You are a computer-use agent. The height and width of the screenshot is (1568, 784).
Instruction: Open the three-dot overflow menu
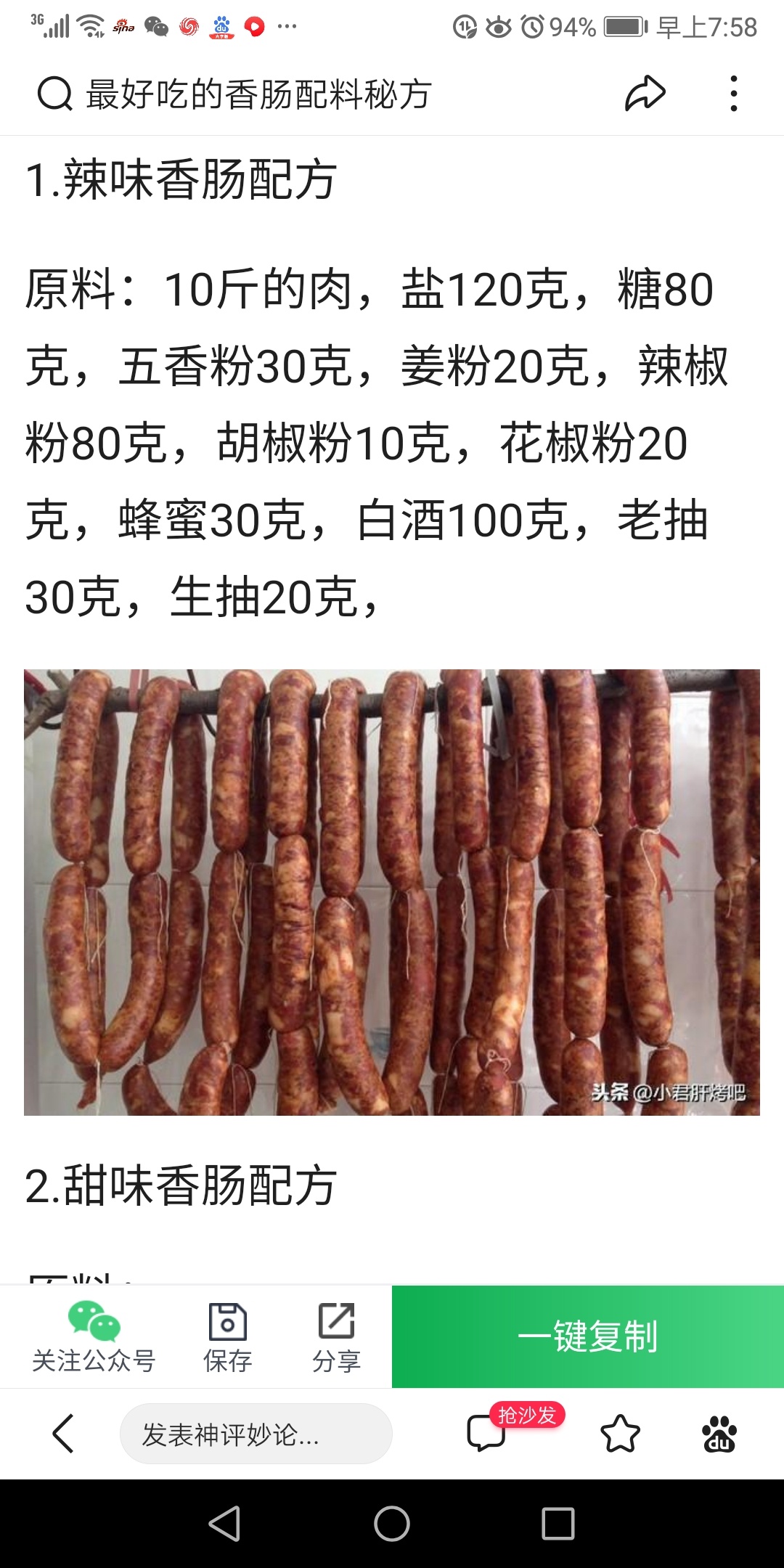tap(734, 94)
